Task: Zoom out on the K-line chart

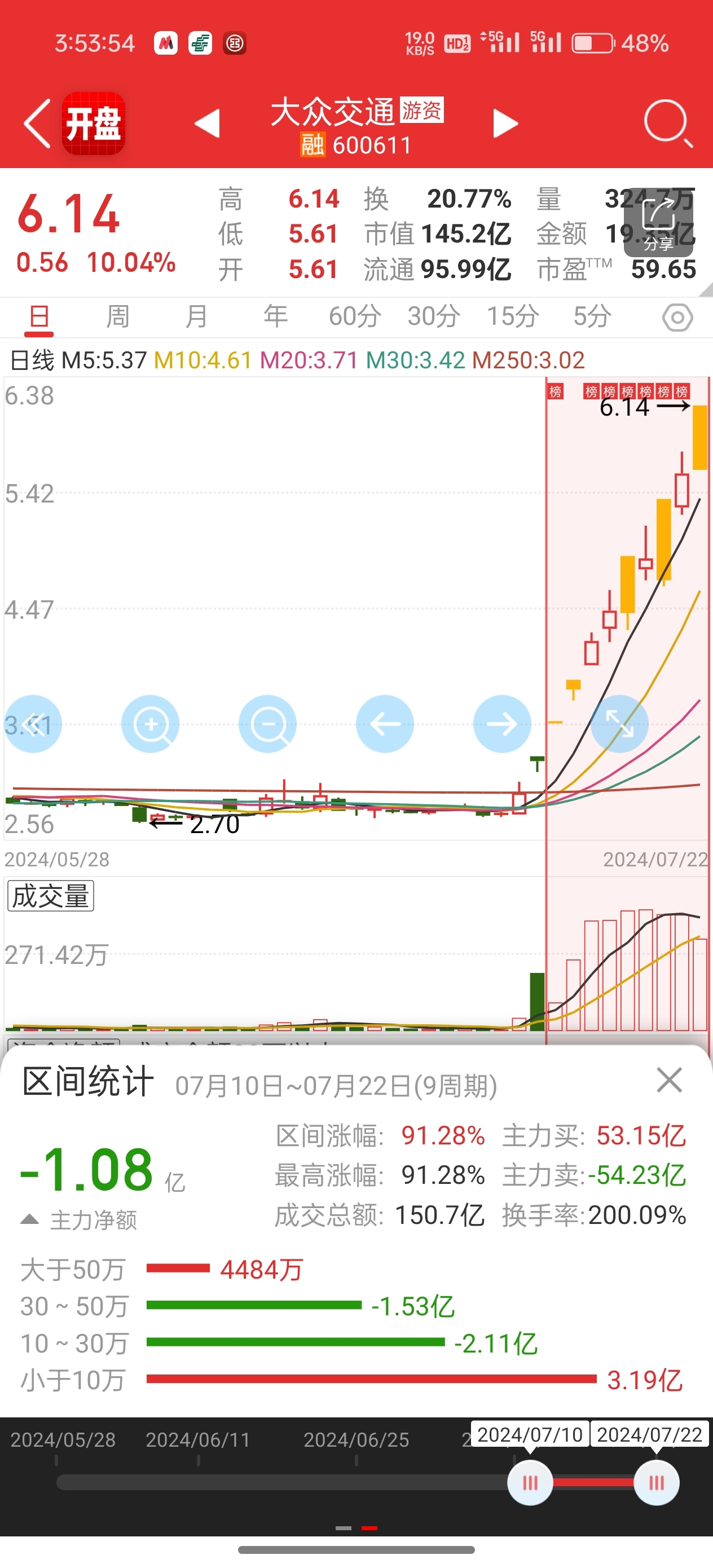Action: [268, 724]
